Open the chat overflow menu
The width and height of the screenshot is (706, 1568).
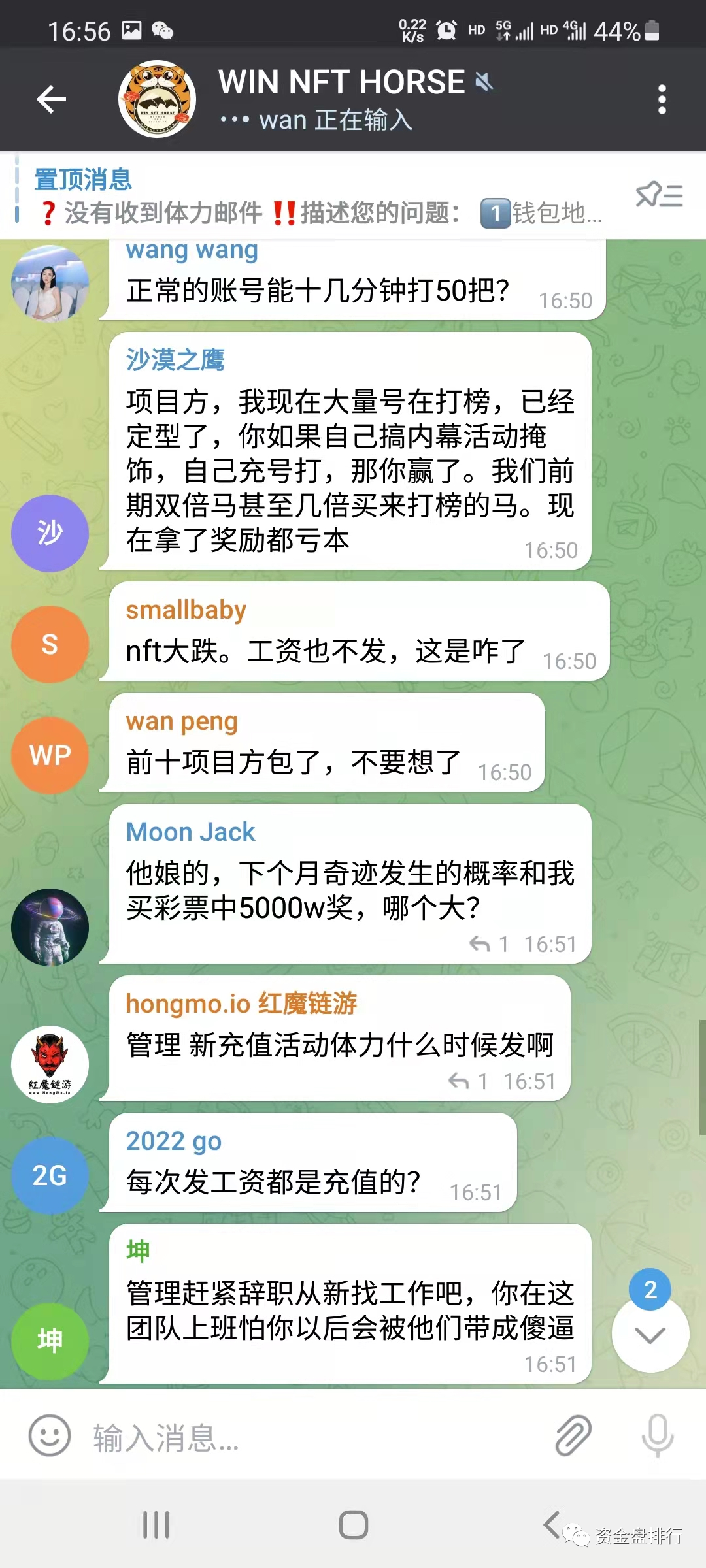coord(662,99)
